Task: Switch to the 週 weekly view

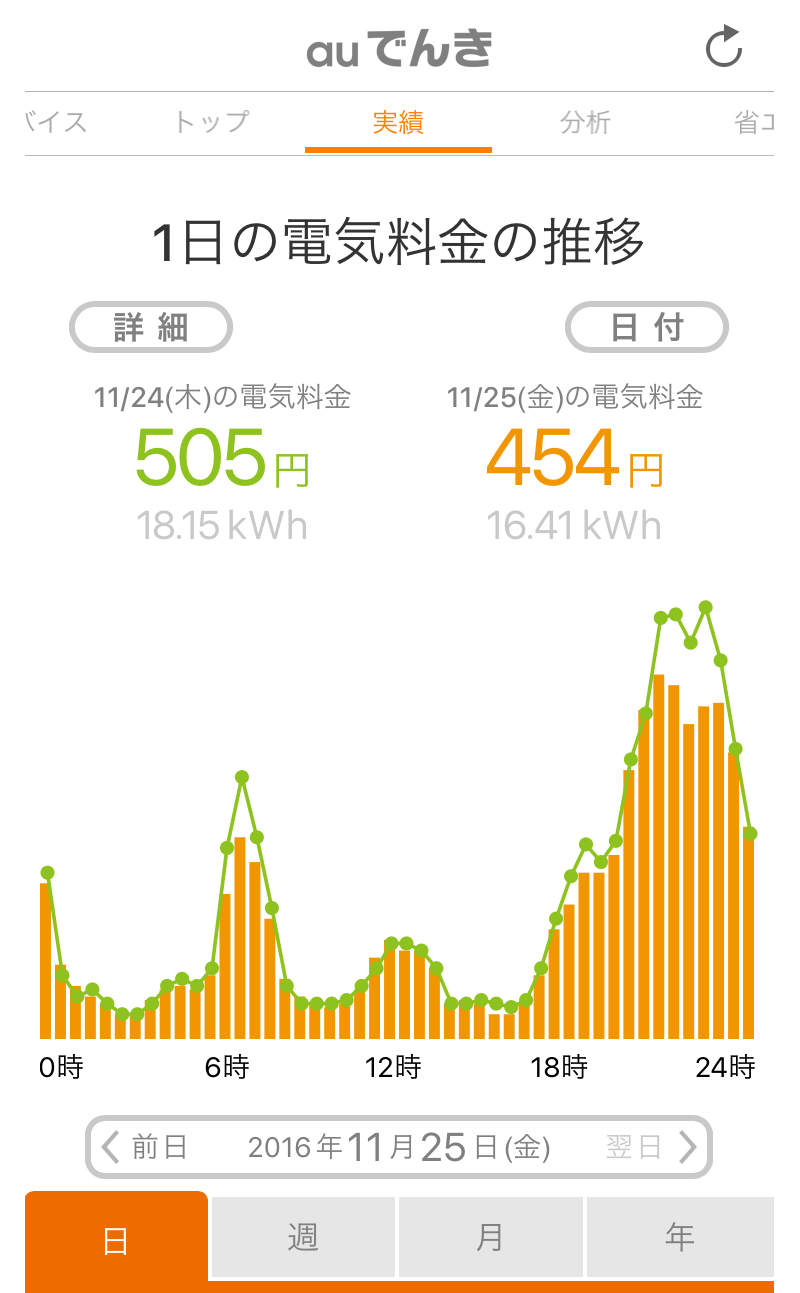Action: tap(303, 1238)
